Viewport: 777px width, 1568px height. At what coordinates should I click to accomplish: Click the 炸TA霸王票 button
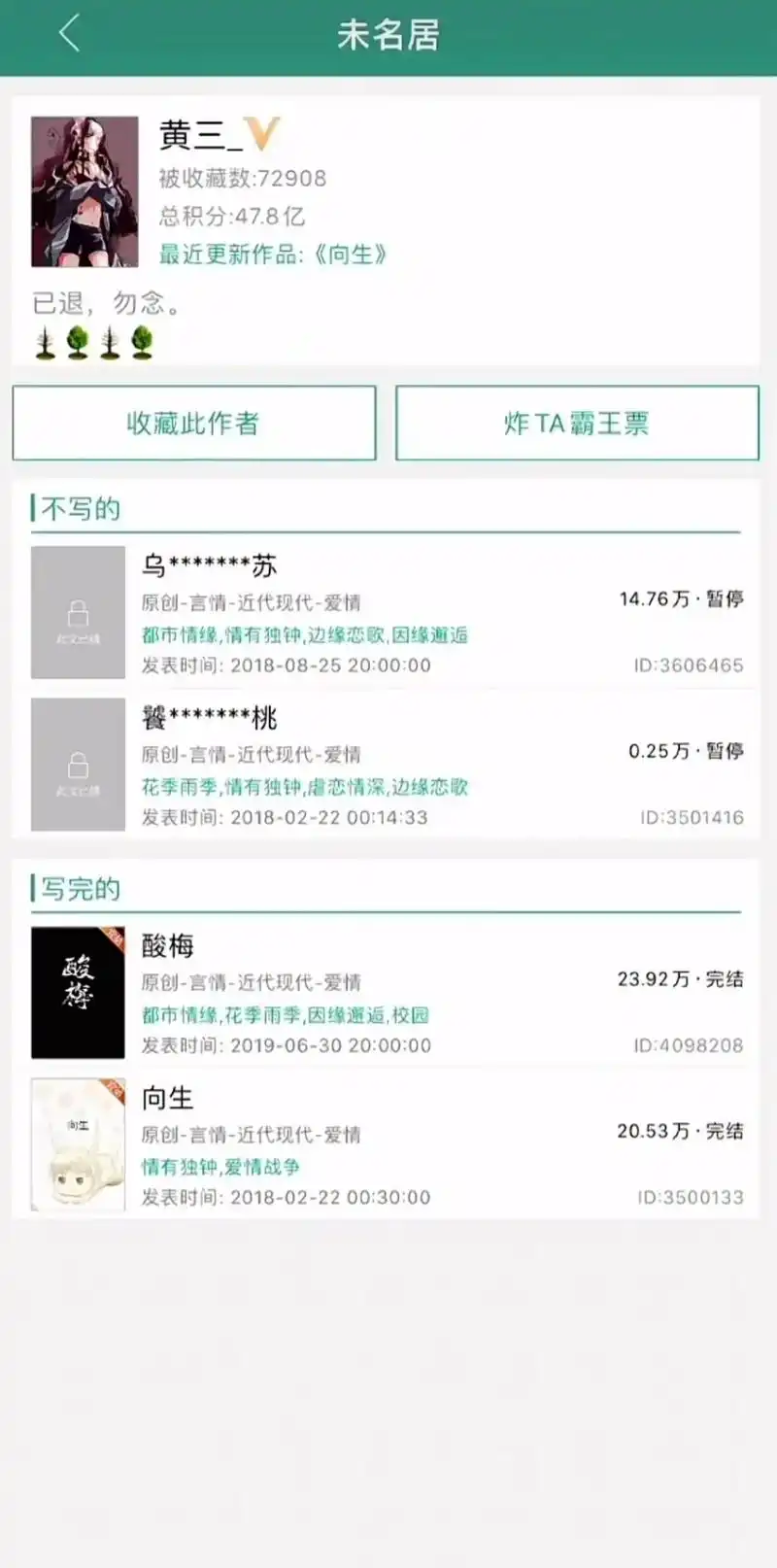(x=576, y=423)
